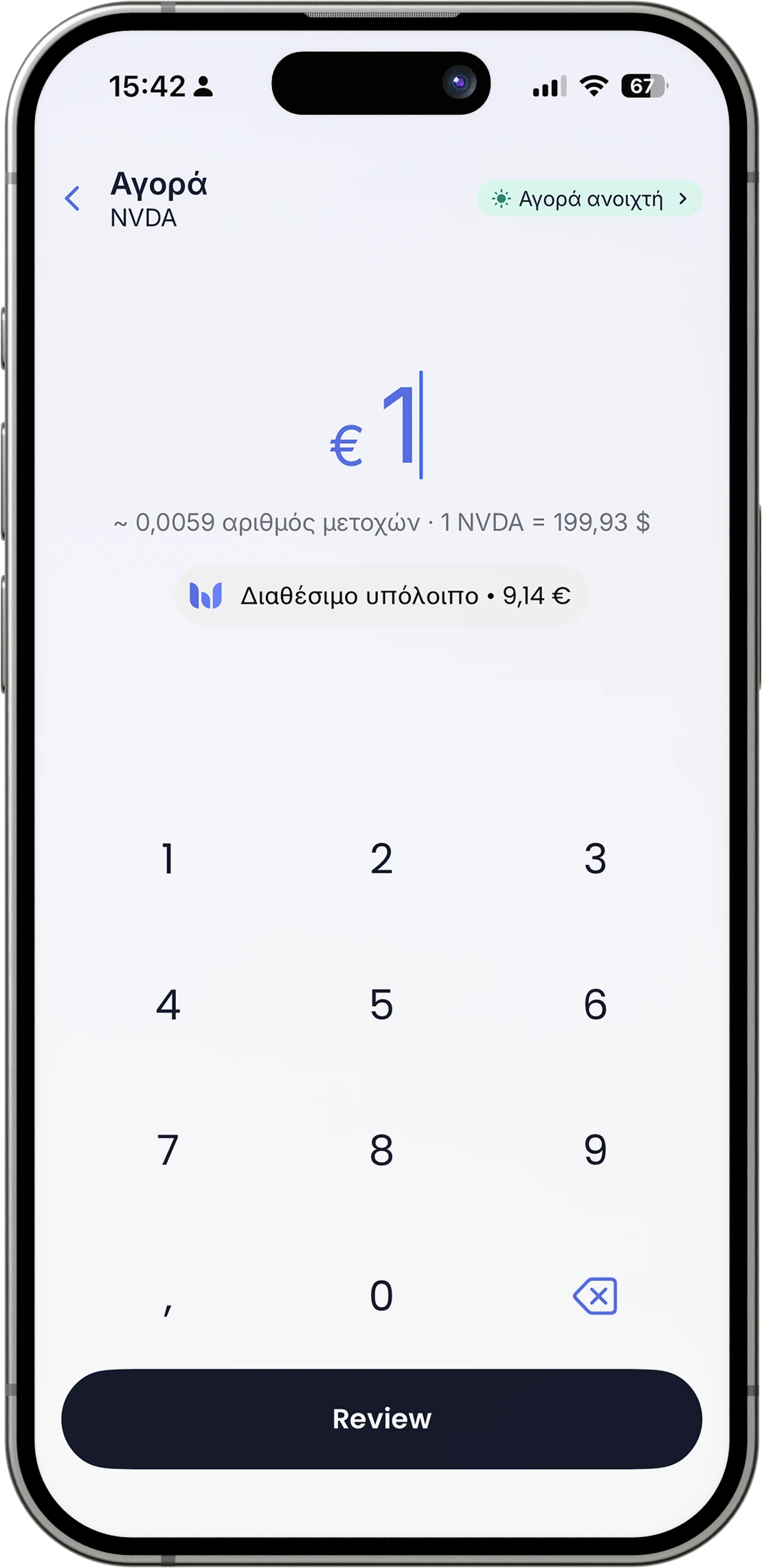Enter digit 8 on the keypad

coord(381,1150)
